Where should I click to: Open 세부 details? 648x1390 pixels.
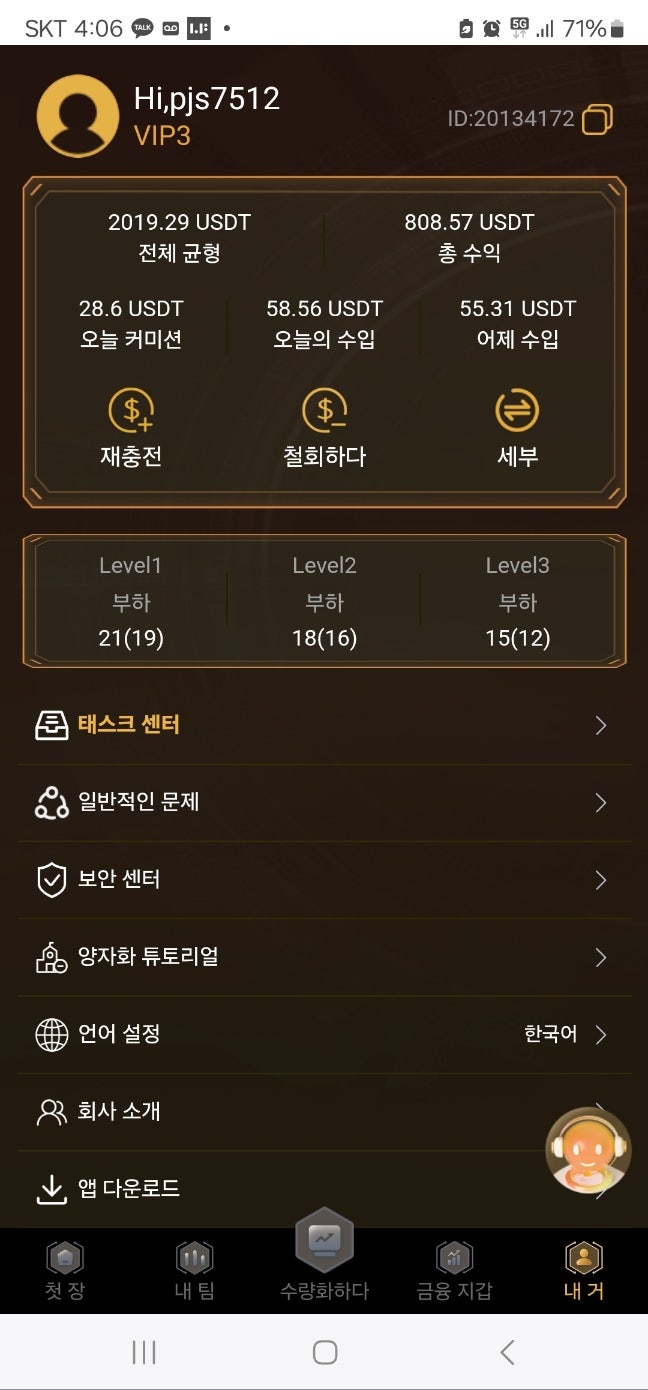[517, 428]
